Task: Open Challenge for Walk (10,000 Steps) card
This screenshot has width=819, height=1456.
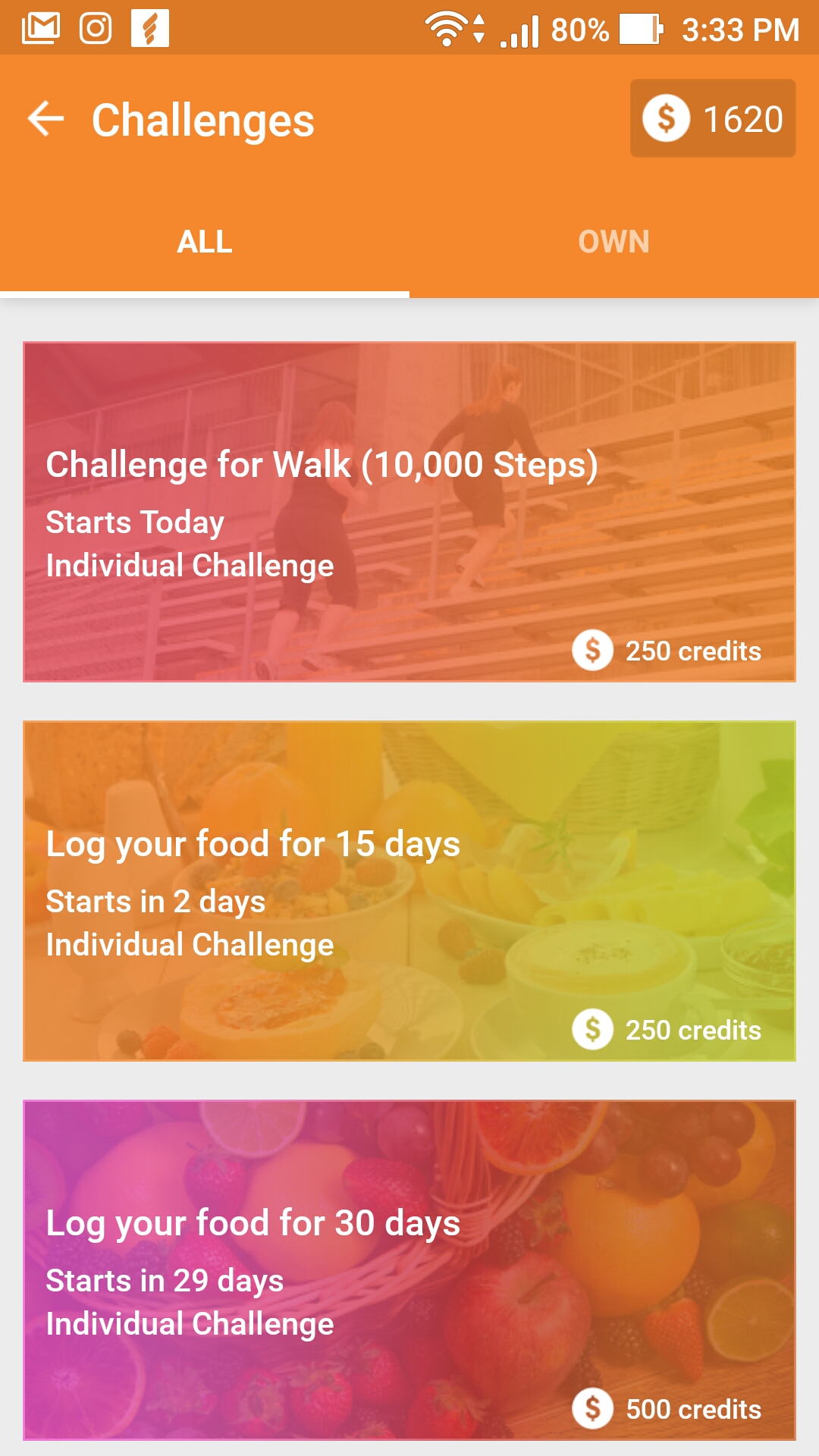Action: click(x=409, y=512)
